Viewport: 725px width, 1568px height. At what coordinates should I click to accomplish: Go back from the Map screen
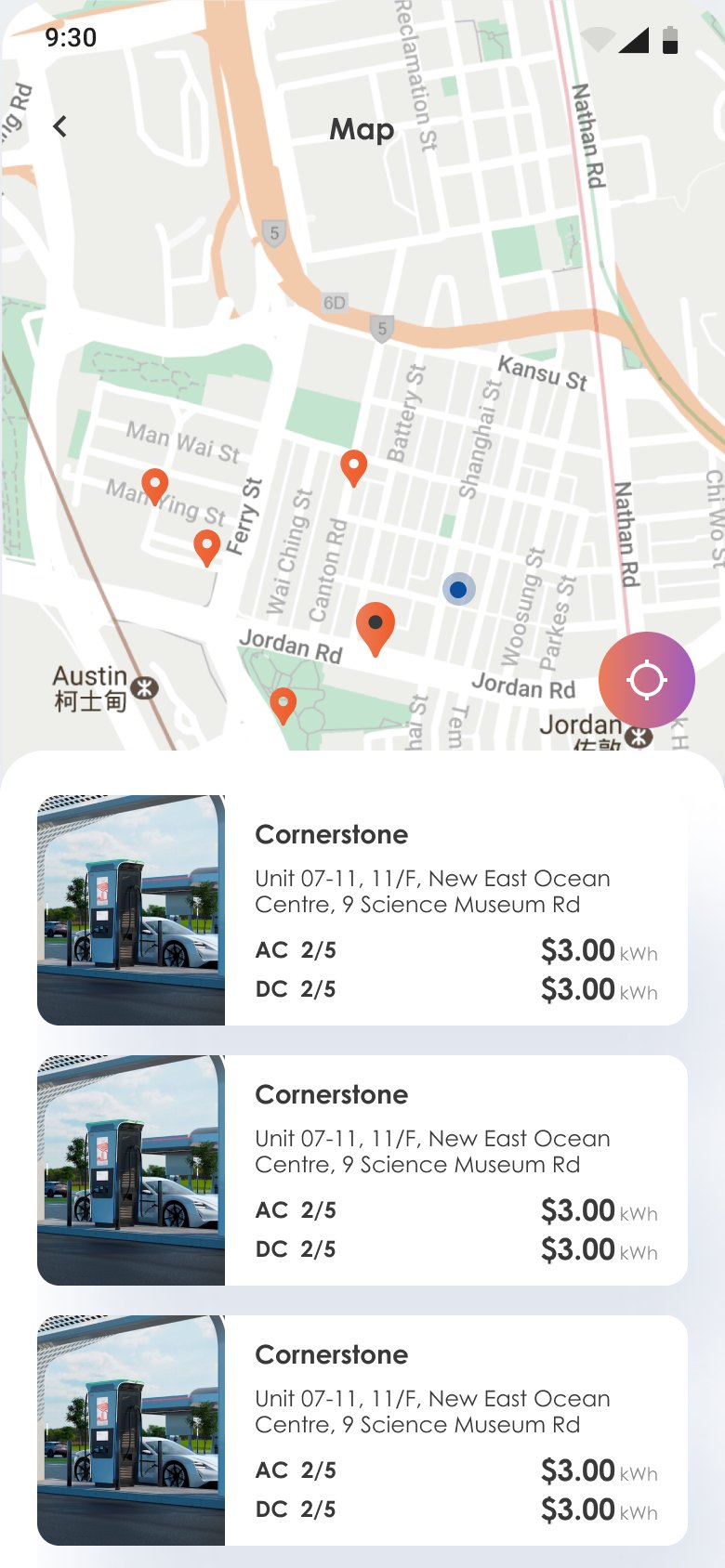60,126
